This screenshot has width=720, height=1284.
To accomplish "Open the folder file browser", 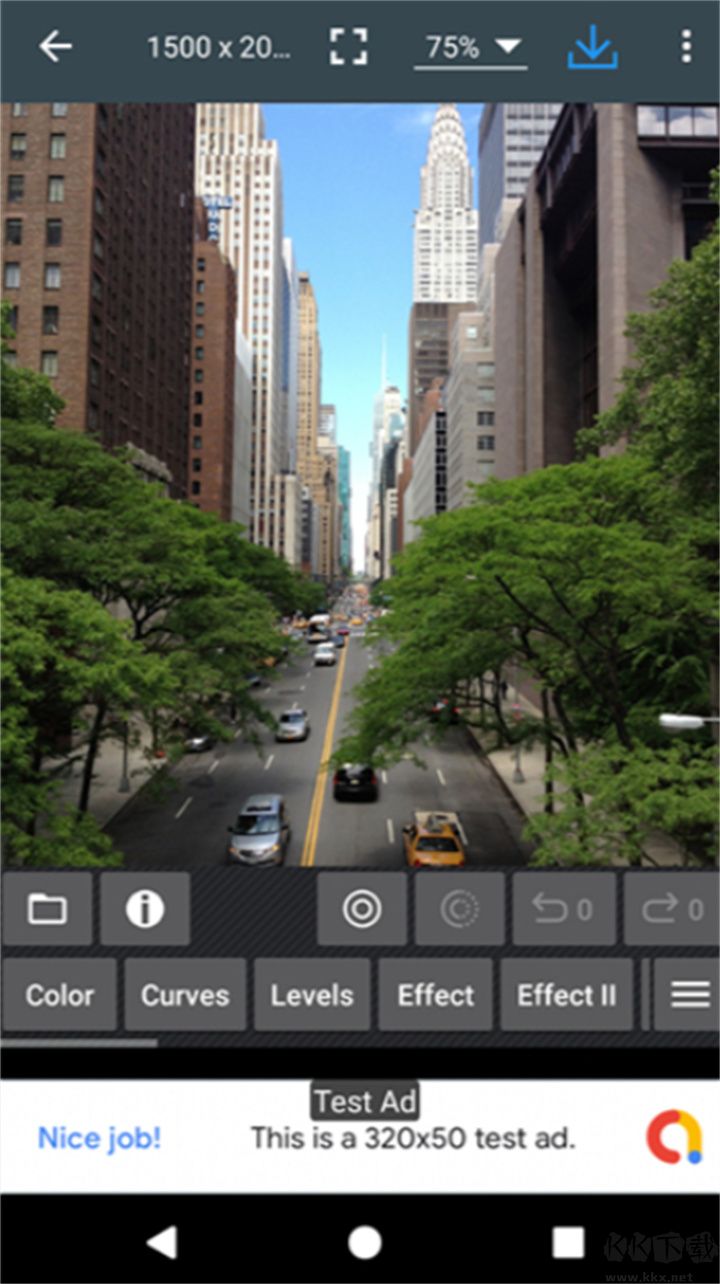I will tap(47, 909).
